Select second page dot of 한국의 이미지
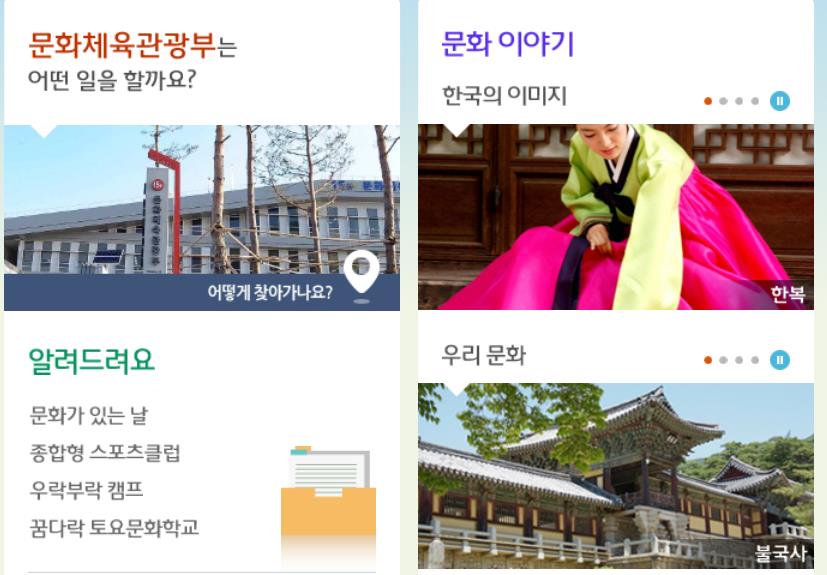827x575 pixels. [723, 101]
